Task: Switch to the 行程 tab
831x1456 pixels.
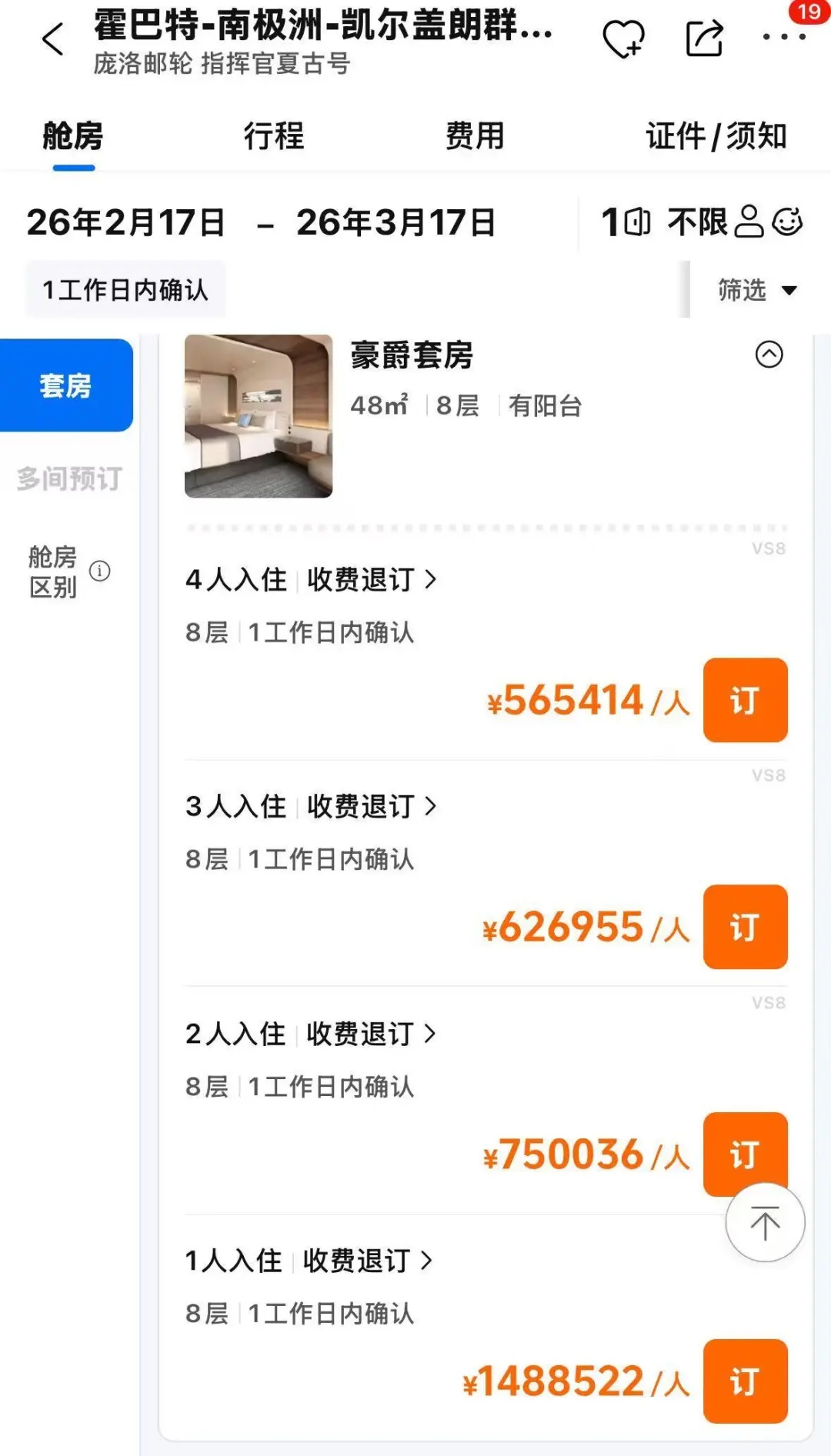Action: point(273,137)
